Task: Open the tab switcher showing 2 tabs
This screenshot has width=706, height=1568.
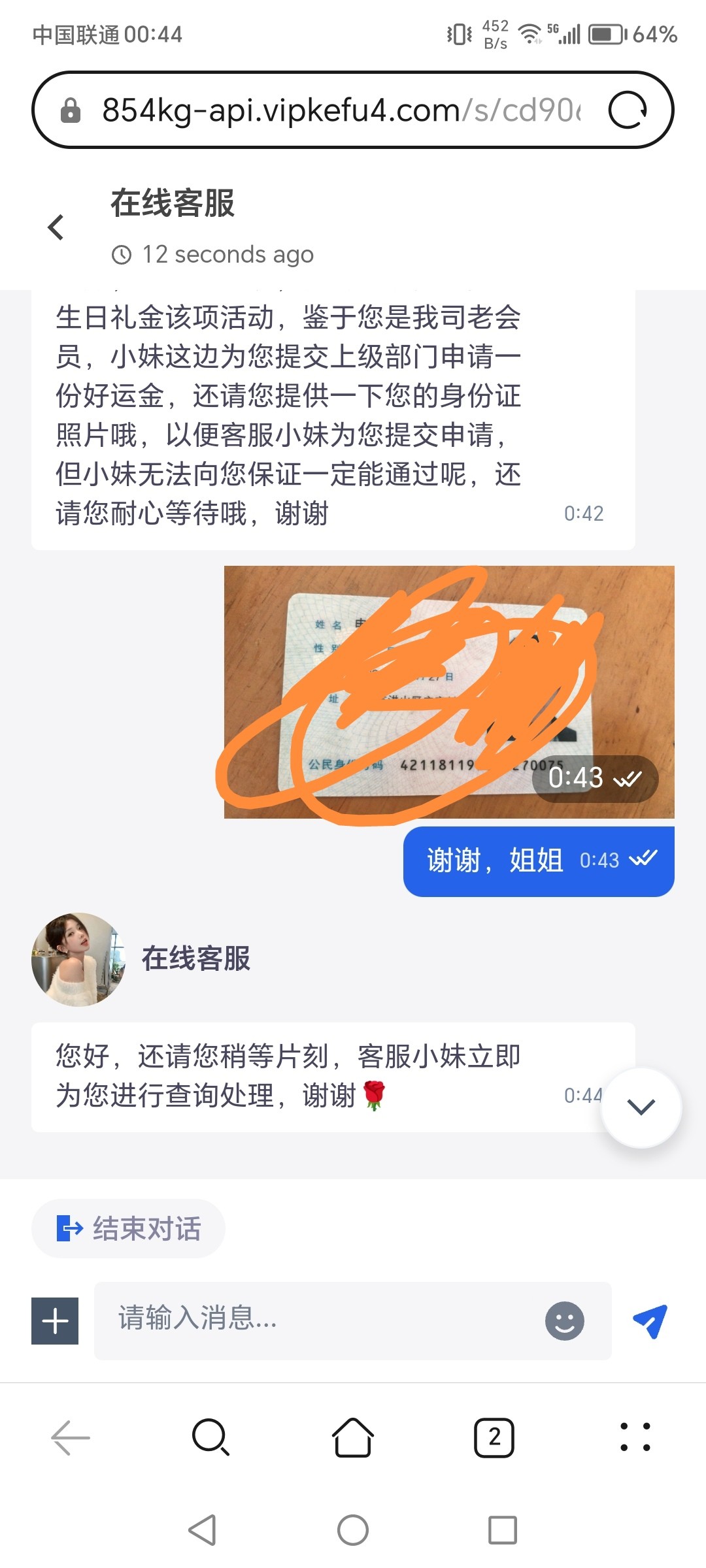Action: pyautogui.click(x=494, y=1437)
